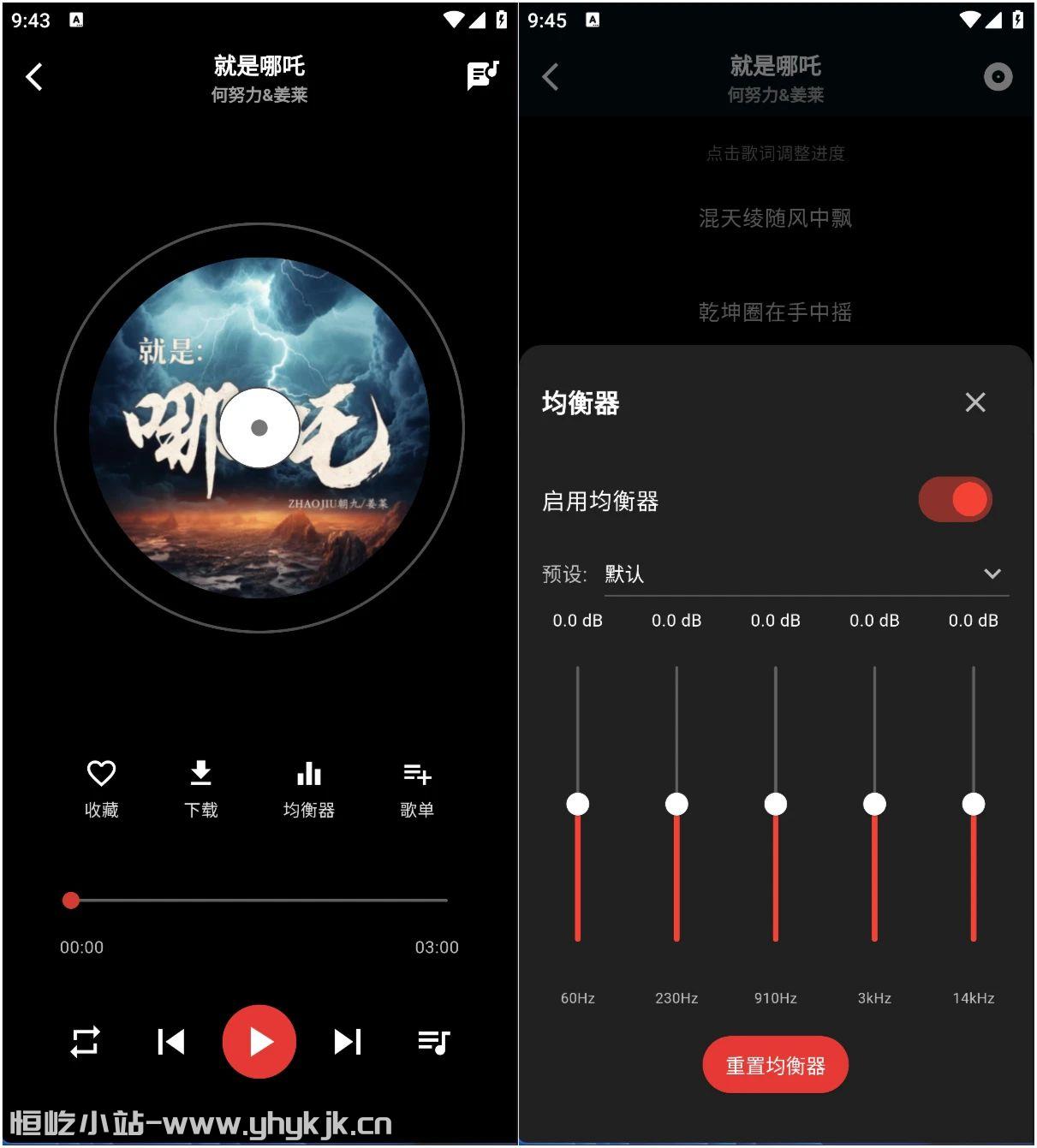The image size is (1037, 1148).
Task: Tap the vinyl disc icon on lyrics screen
Action: 997,76
